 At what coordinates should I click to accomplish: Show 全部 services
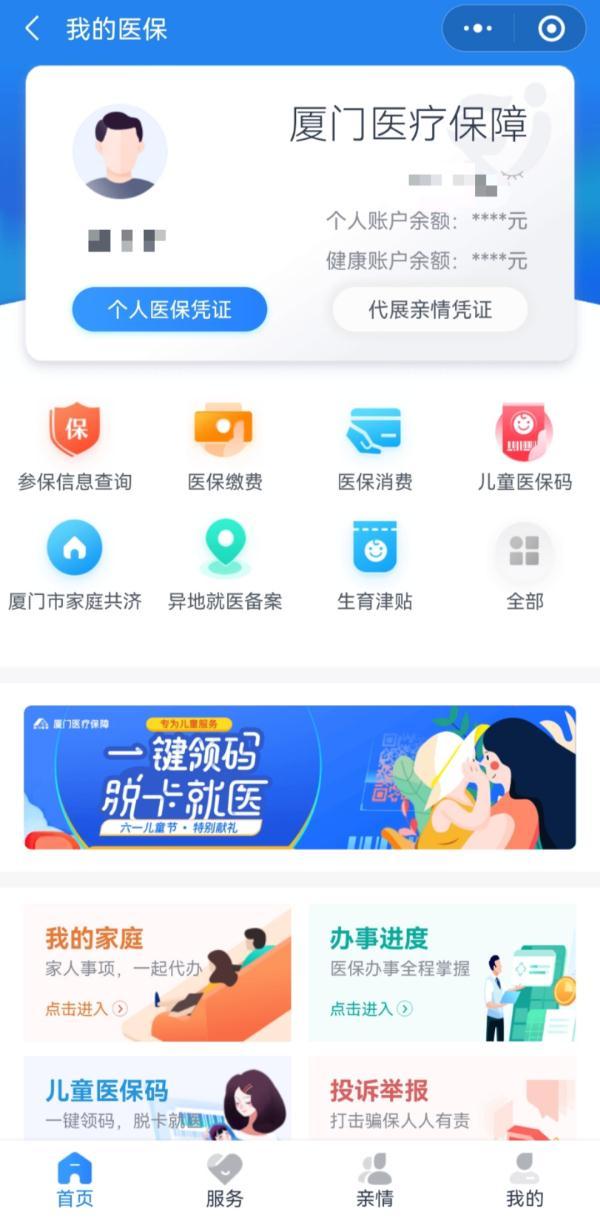(524, 566)
